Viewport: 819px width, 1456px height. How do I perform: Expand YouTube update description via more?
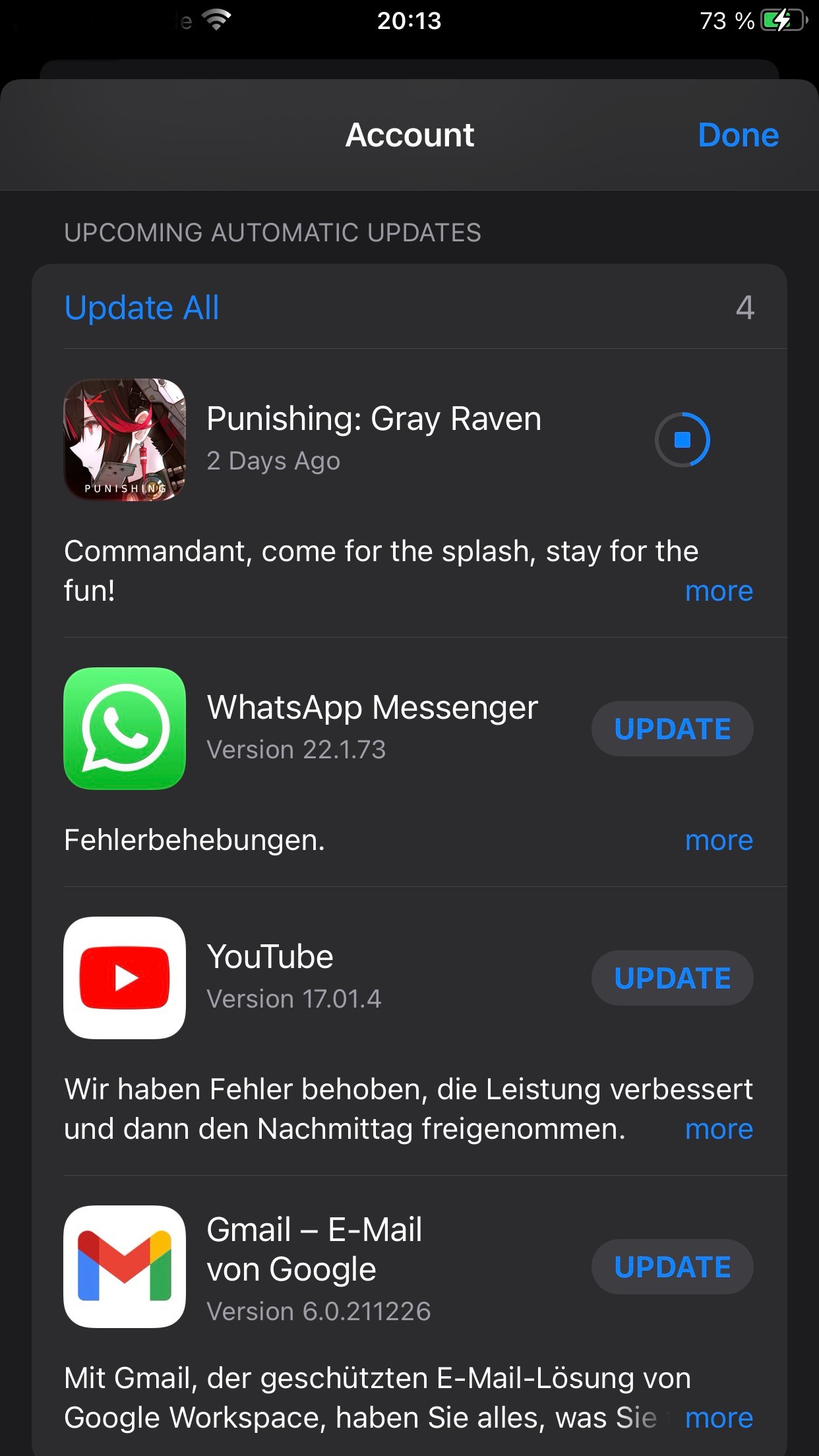coord(719,1129)
